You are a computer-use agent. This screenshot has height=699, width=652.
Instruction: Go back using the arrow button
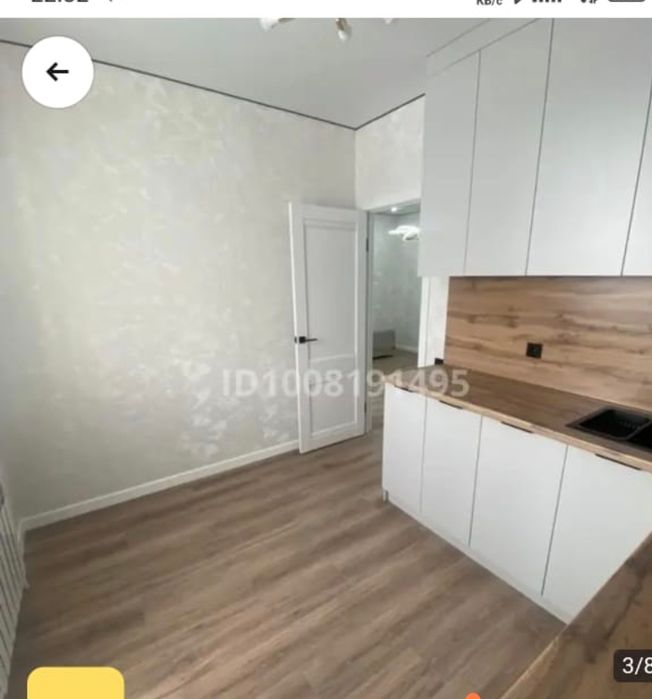pyautogui.click(x=58, y=72)
